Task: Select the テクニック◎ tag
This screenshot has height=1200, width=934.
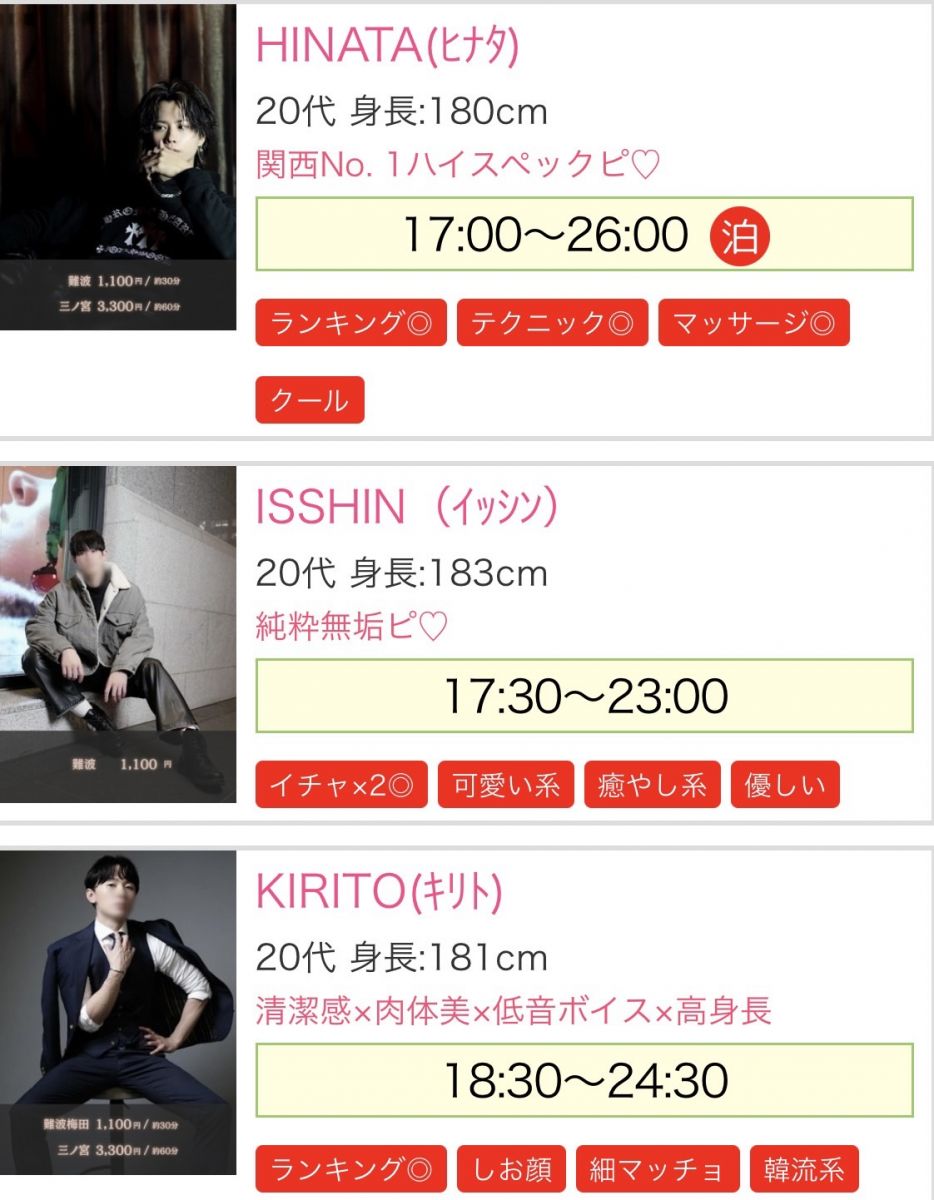Action: tap(552, 323)
